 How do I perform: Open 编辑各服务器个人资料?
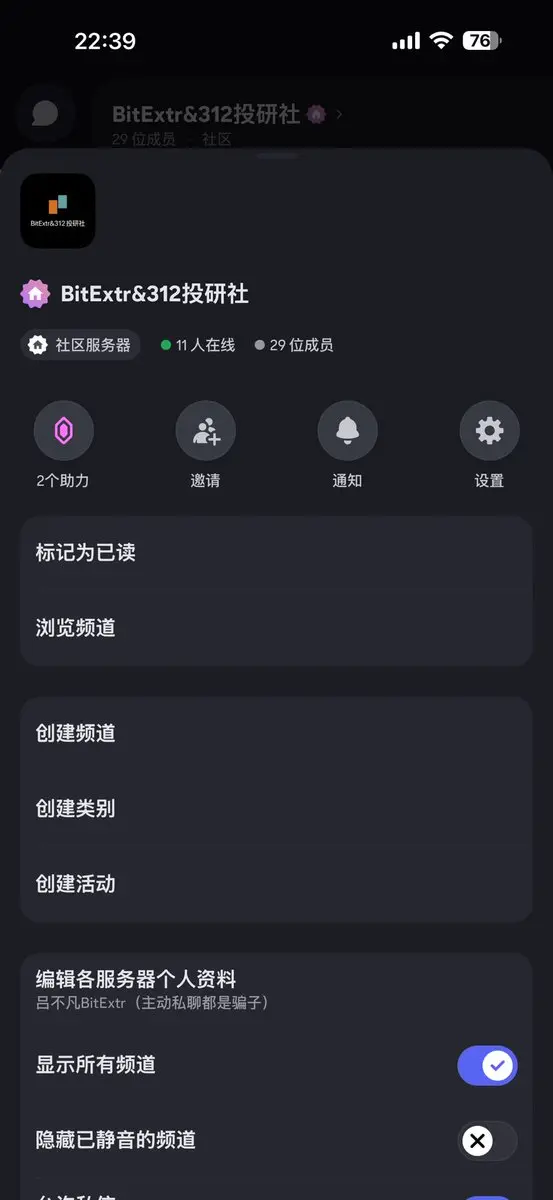pos(276,989)
